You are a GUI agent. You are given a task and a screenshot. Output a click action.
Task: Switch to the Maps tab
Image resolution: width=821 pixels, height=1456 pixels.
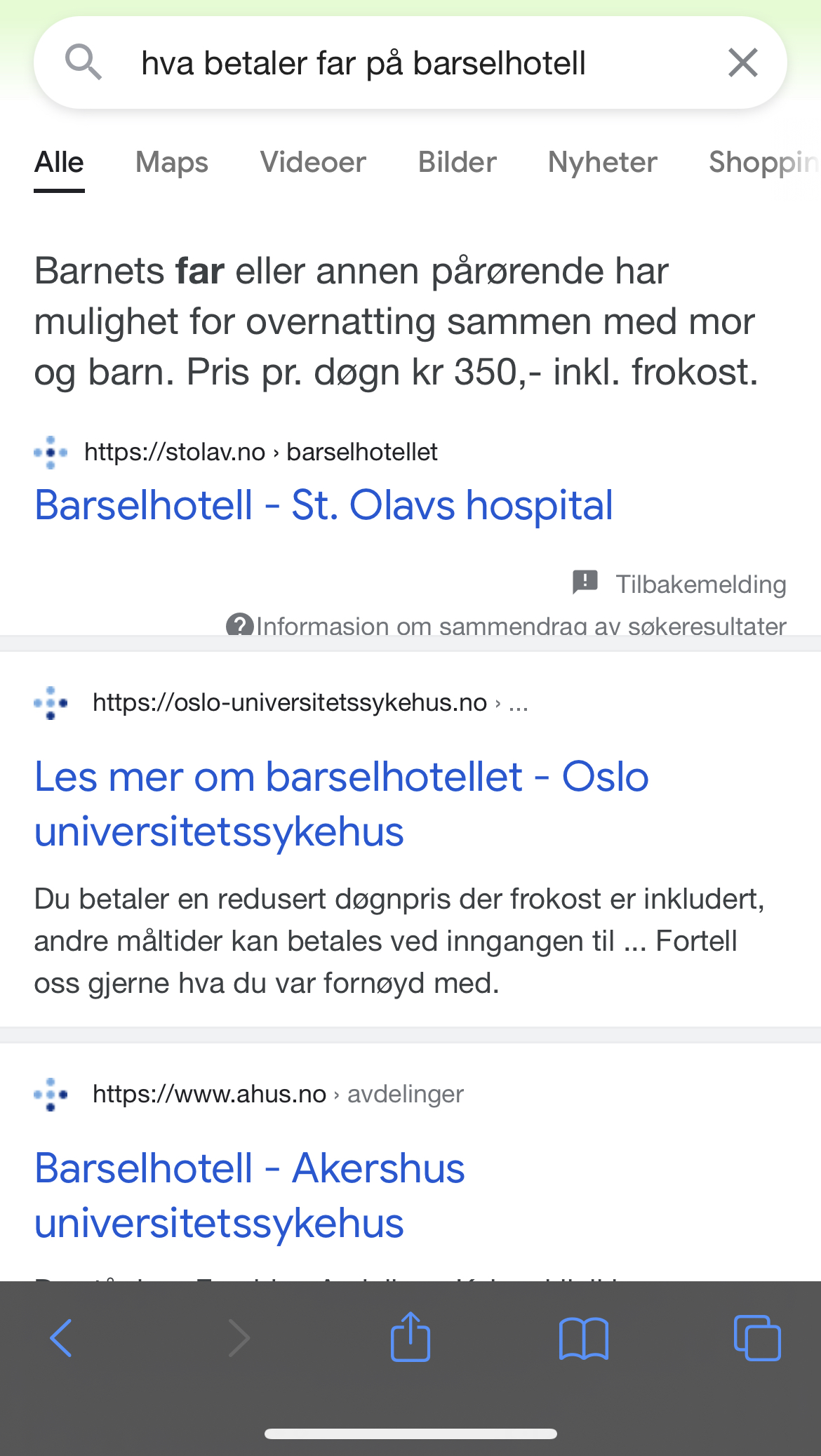[172, 162]
